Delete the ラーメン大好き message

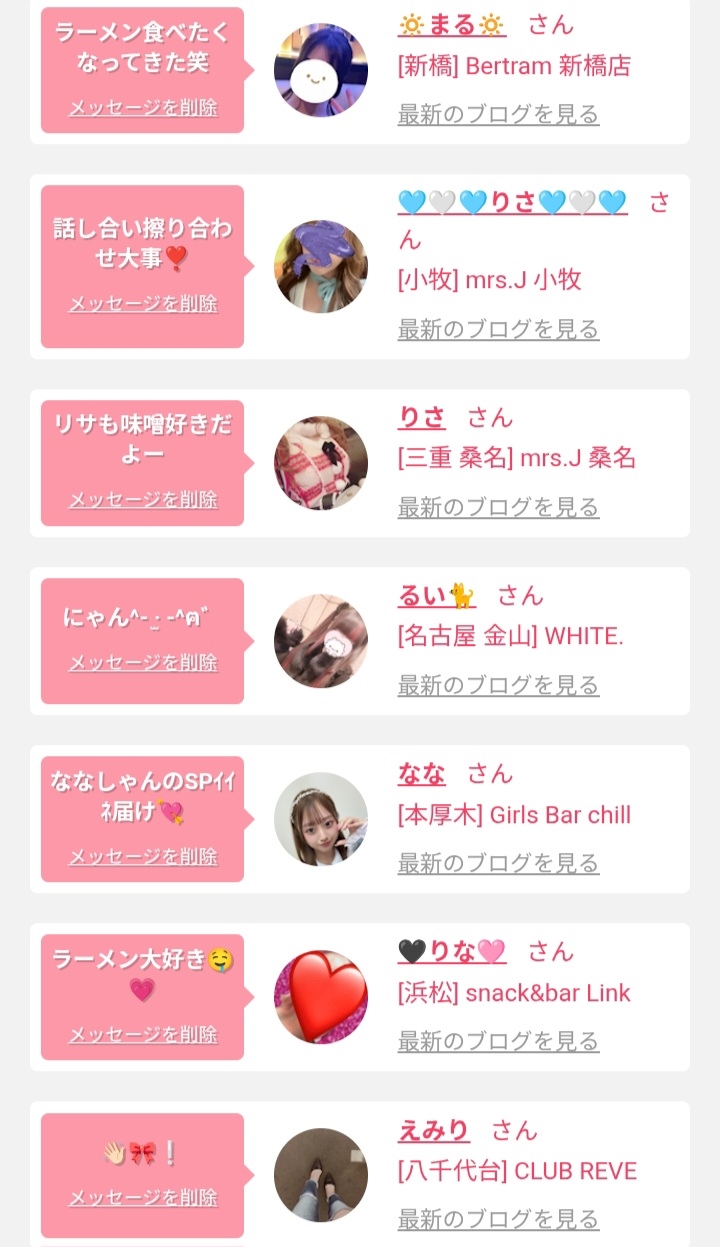[x=142, y=1034]
